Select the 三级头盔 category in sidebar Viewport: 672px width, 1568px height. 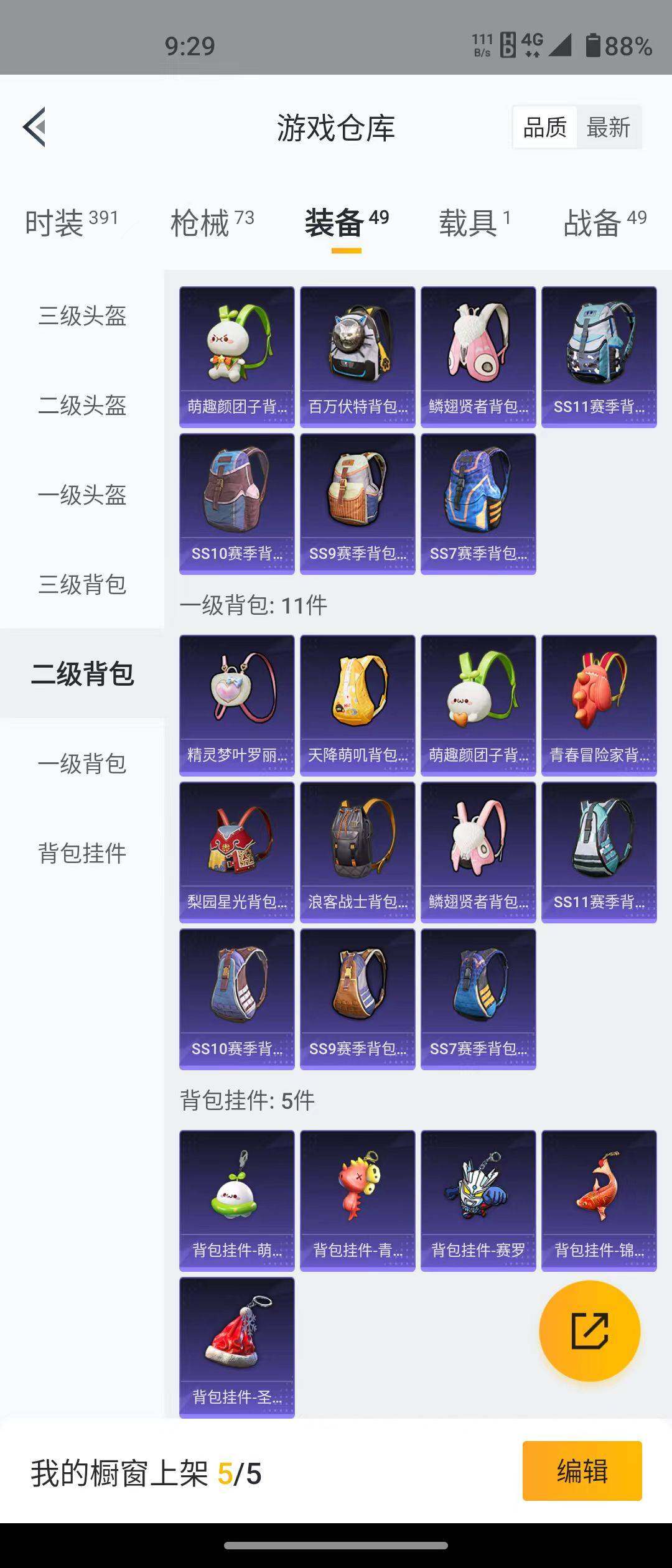(82, 317)
